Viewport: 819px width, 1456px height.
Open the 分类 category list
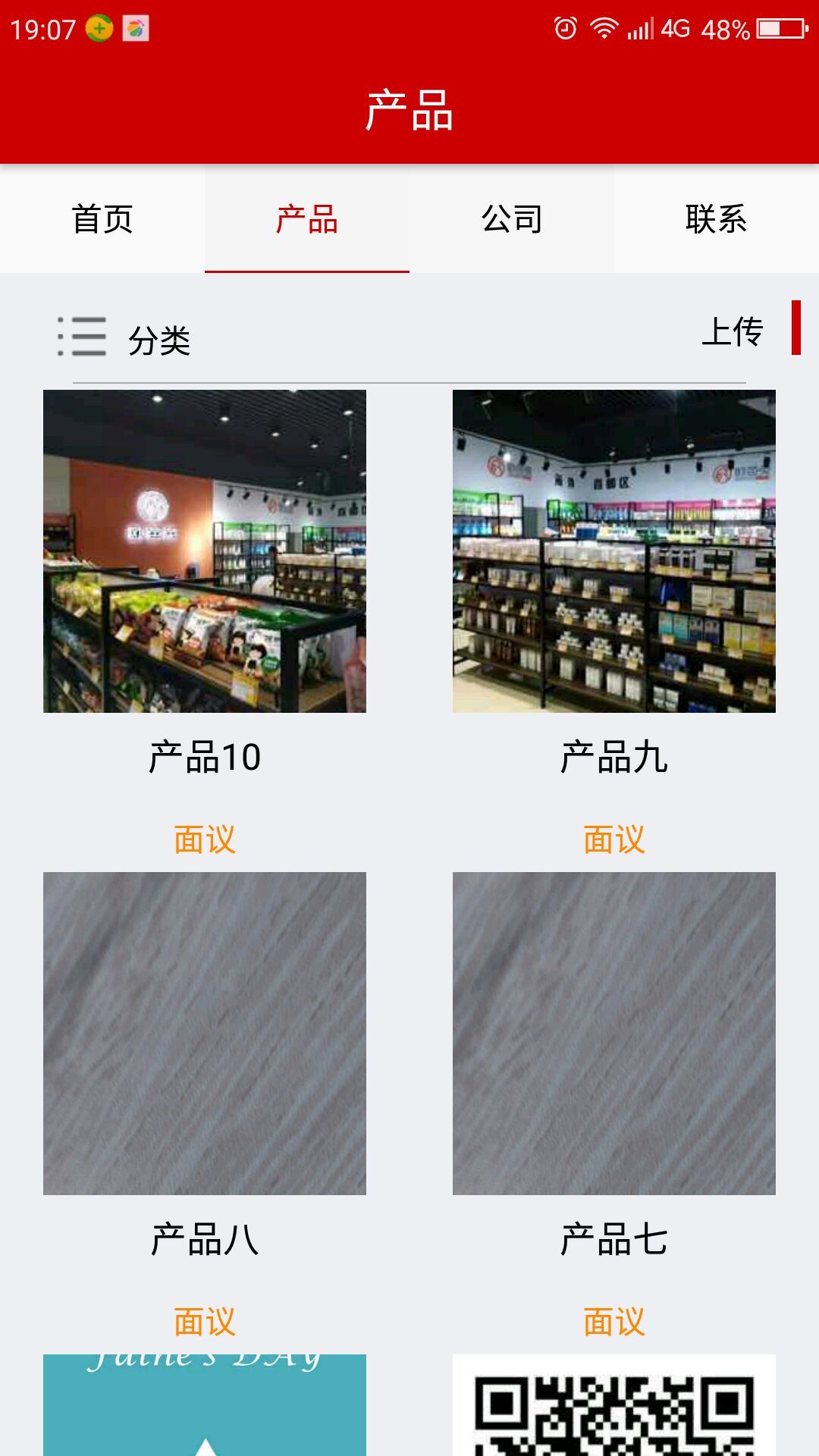pos(125,338)
